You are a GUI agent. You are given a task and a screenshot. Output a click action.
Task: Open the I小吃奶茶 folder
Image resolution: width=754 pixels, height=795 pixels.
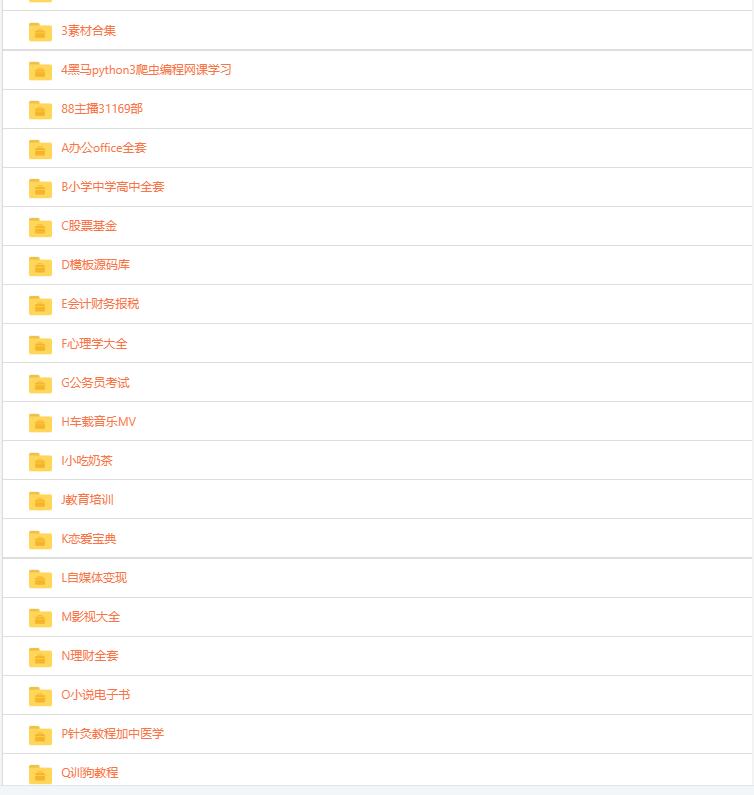(x=86, y=461)
